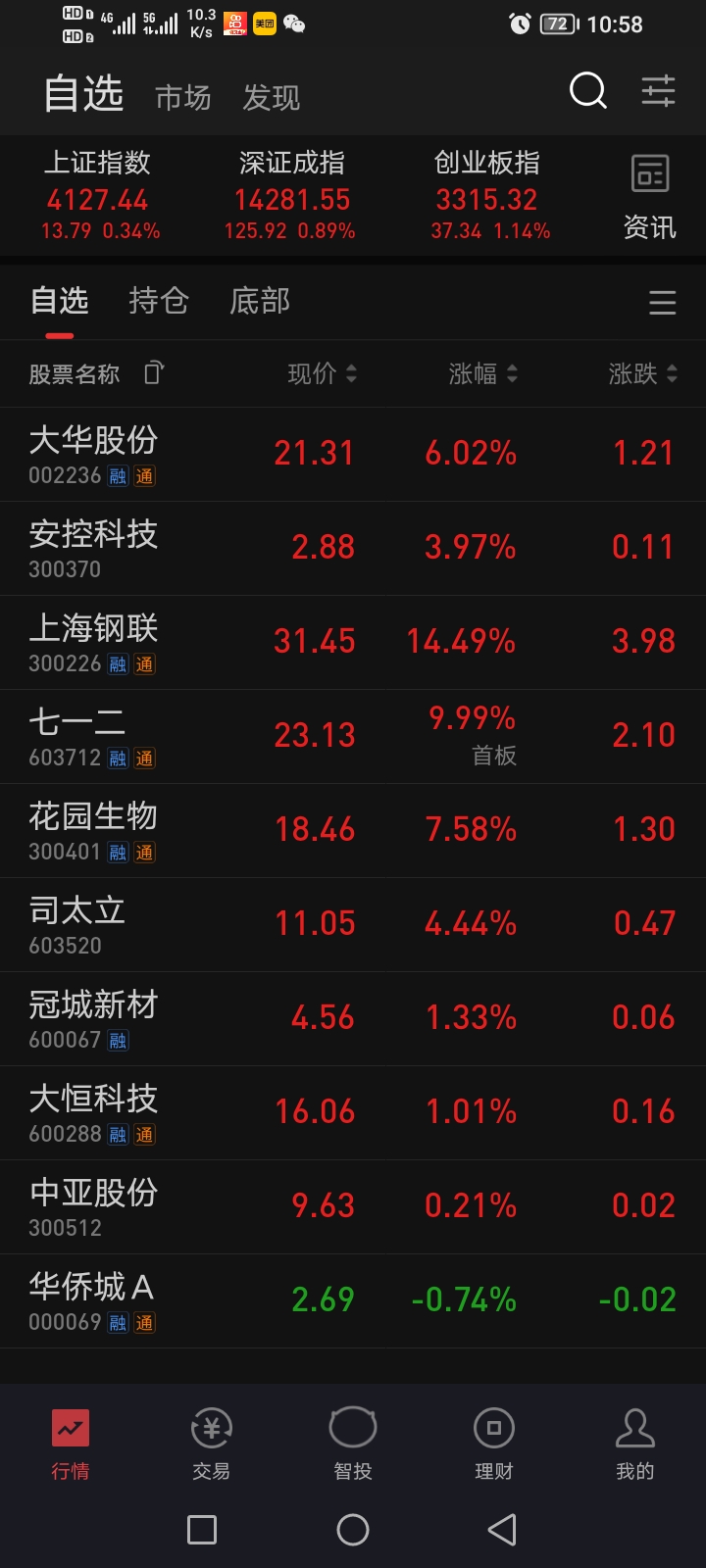Sort the list by 涨跌
Image resolution: width=706 pixels, height=1568 pixels.
tap(643, 373)
